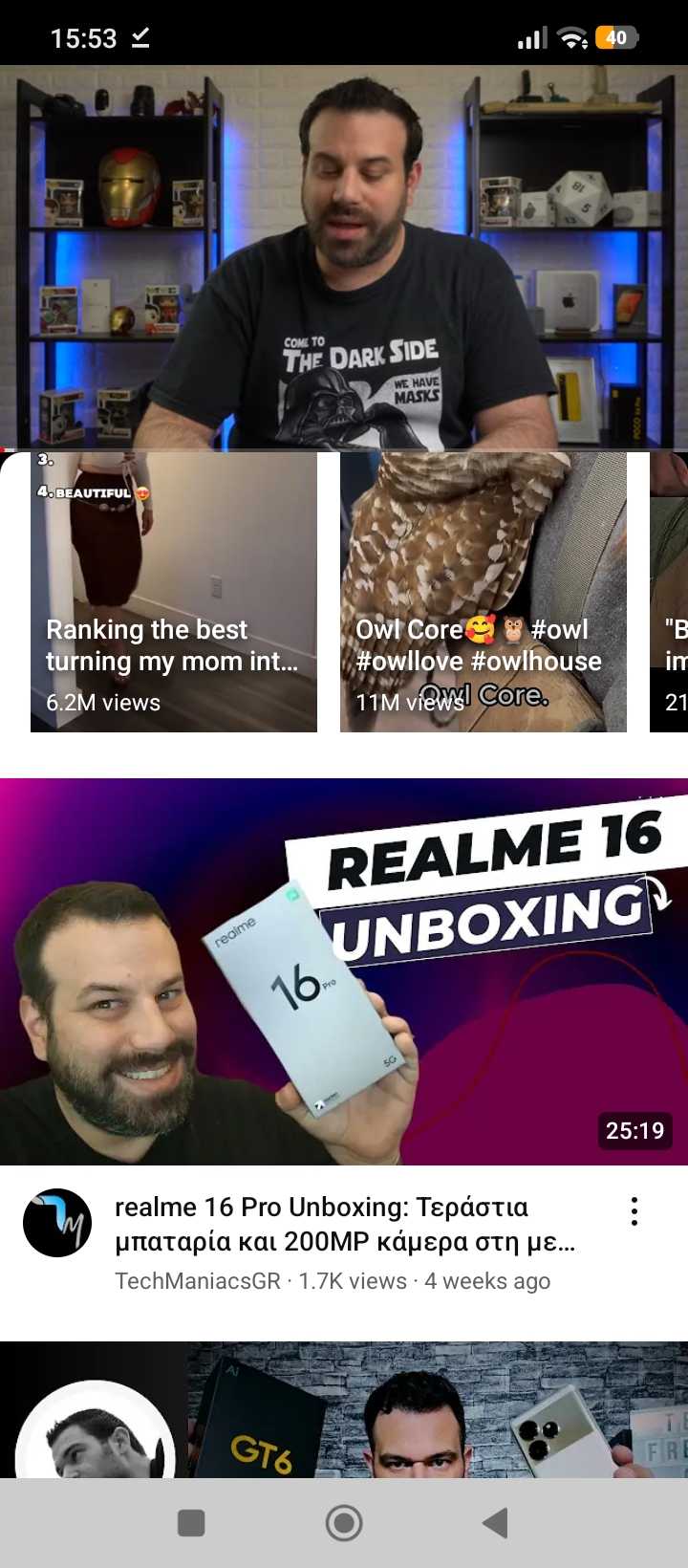
Task: Go to the home screen
Action: pos(344,1523)
